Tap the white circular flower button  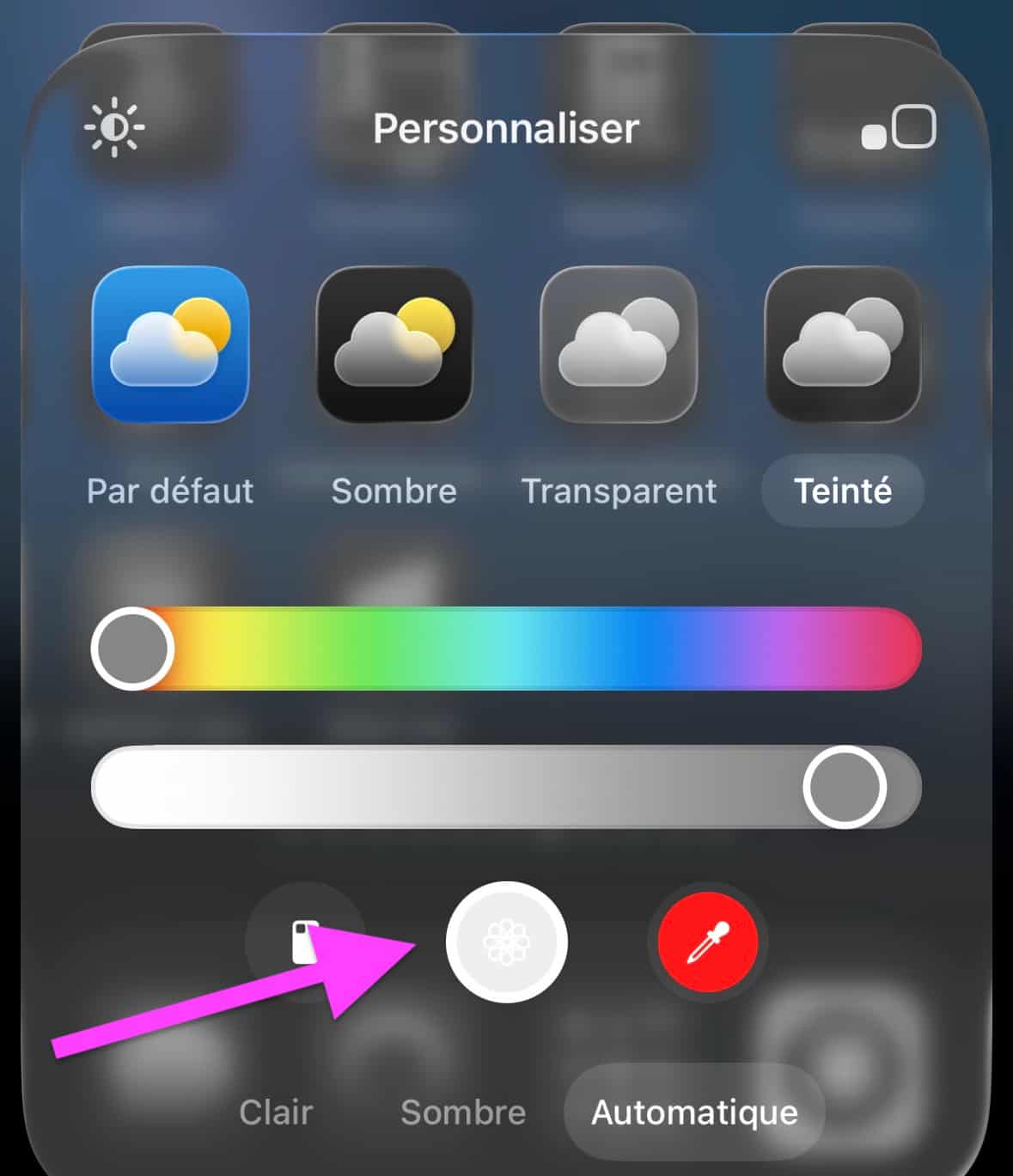pyautogui.click(x=507, y=942)
